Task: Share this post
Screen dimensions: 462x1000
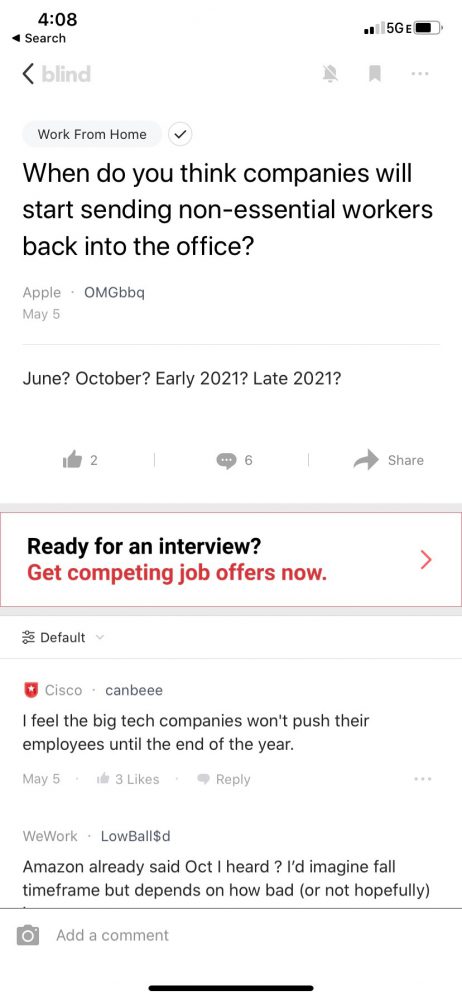Action: 389,460
